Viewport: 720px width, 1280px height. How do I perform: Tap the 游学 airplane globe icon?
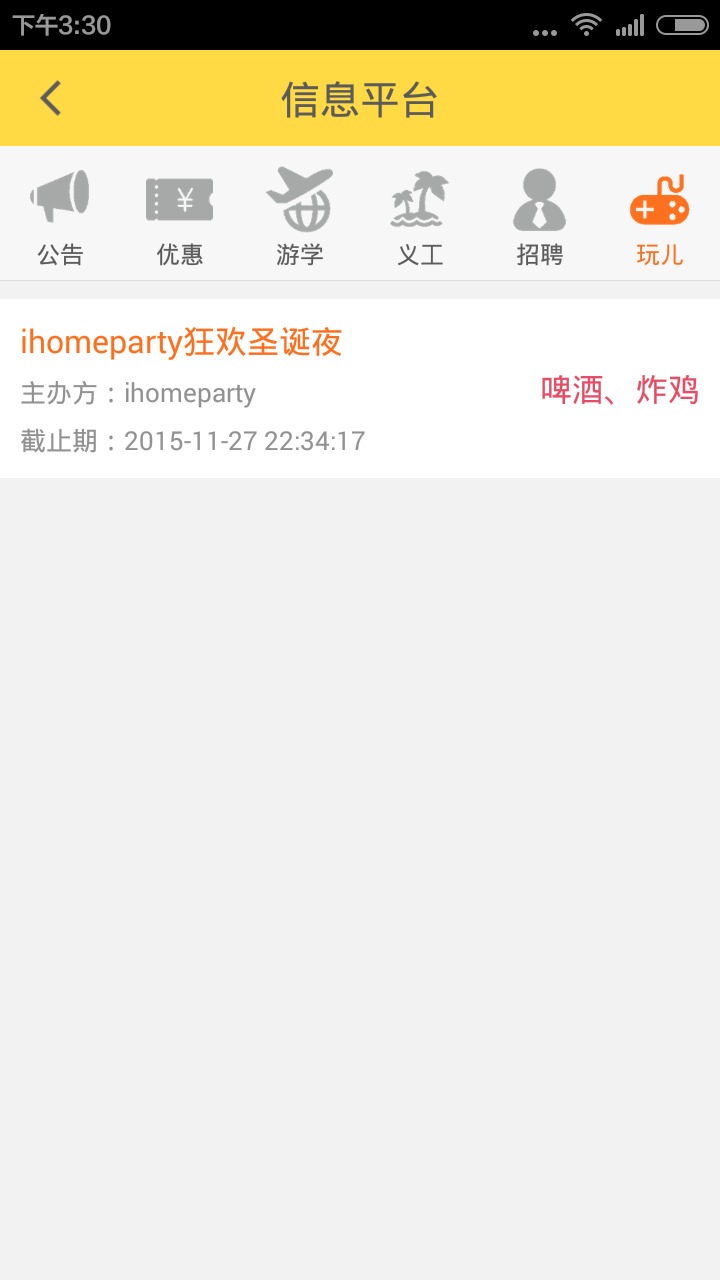click(300, 198)
